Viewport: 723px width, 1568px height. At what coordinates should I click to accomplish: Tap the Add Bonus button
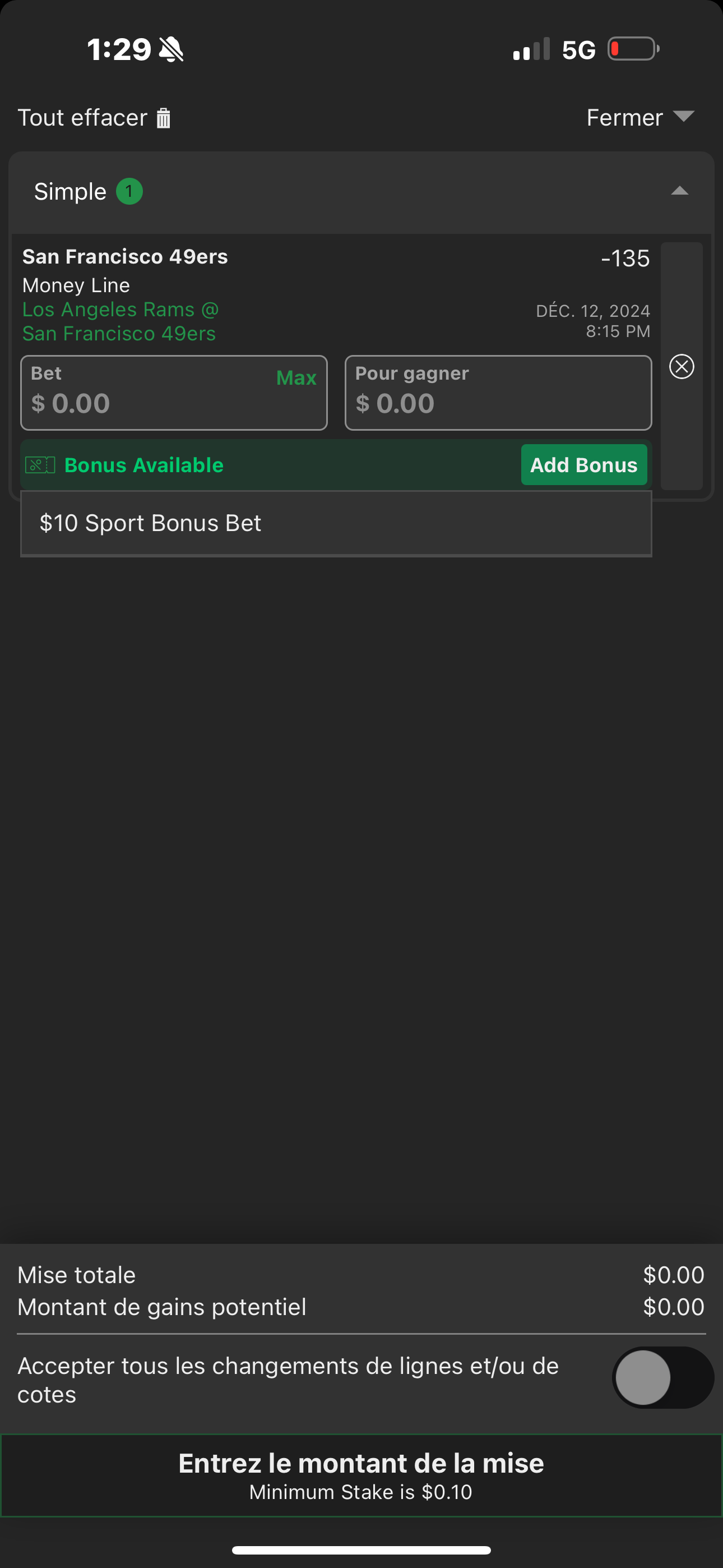point(583,465)
